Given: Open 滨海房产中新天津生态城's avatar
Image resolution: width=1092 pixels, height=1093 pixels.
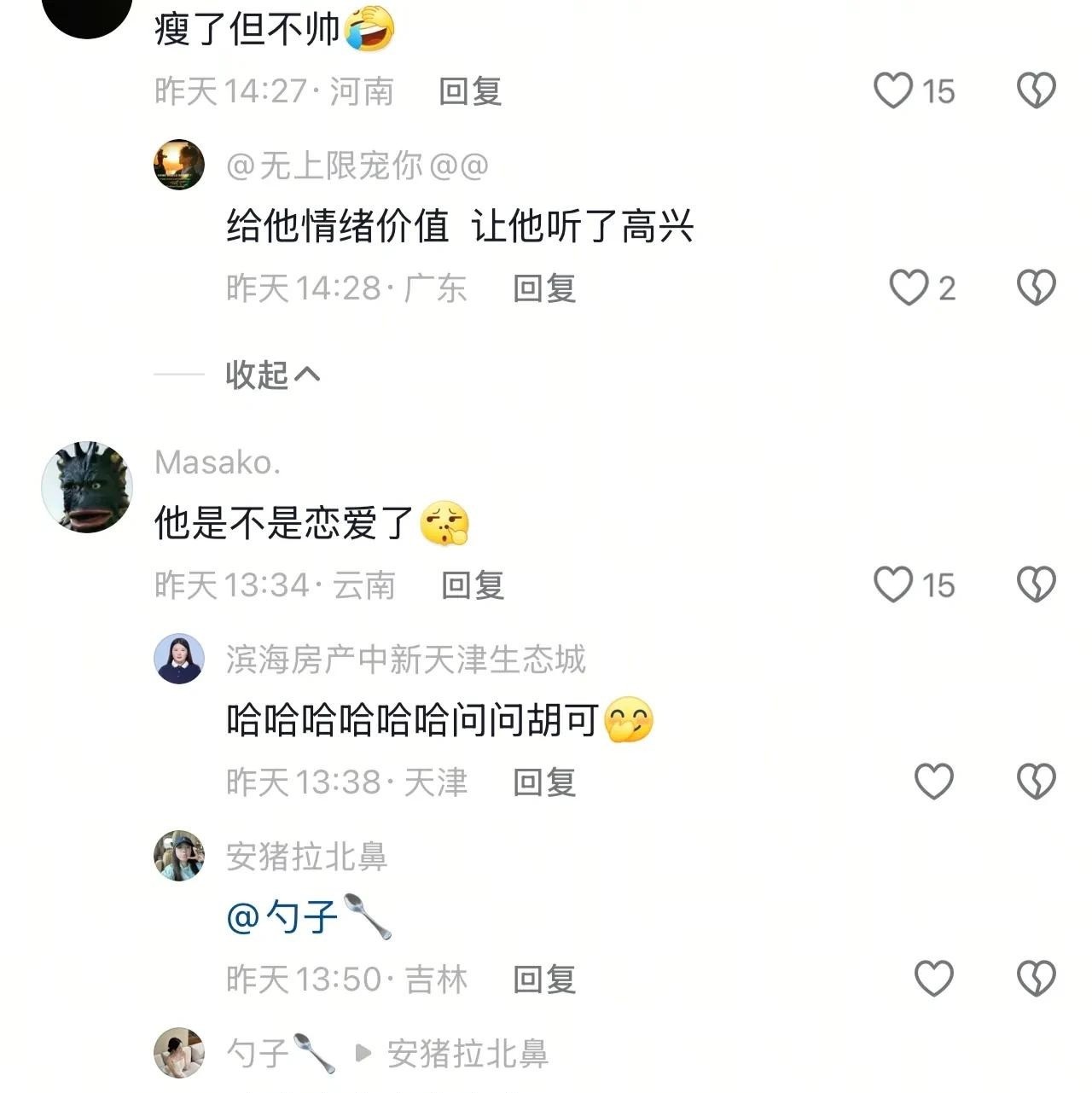Looking at the screenshot, I should tap(179, 659).
